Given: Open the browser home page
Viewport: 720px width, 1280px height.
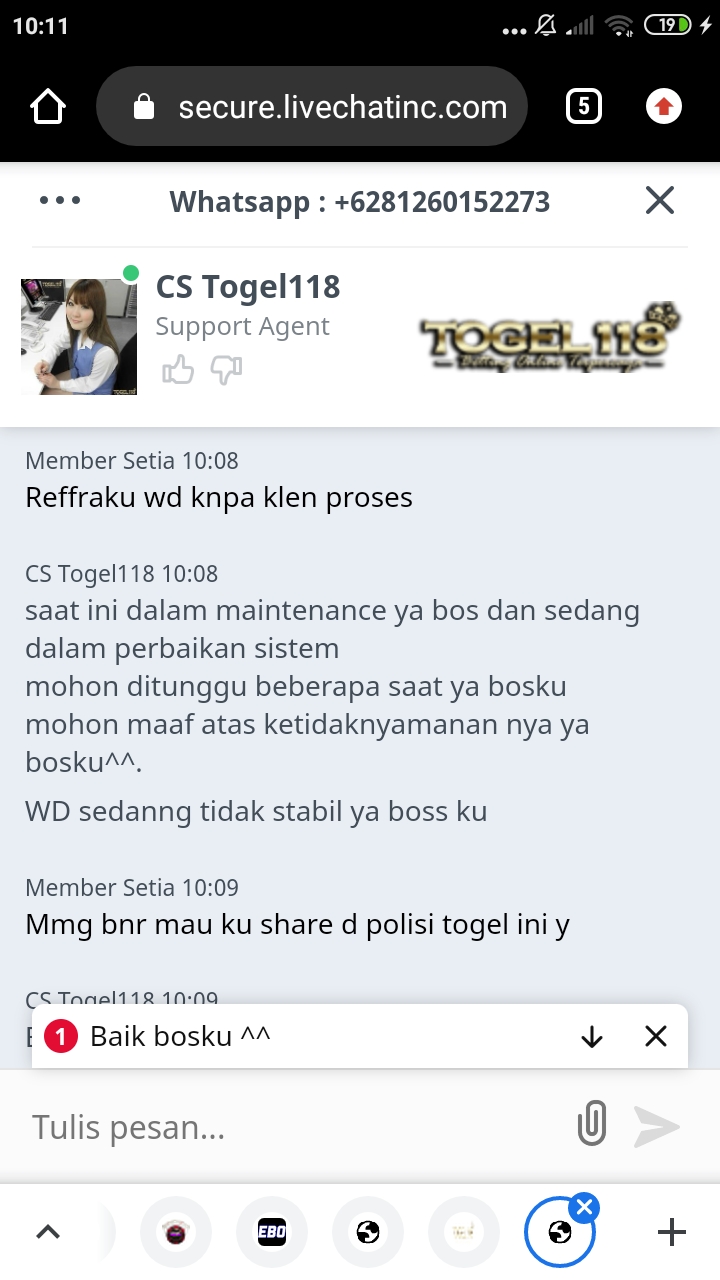Looking at the screenshot, I should click(x=48, y=106).
